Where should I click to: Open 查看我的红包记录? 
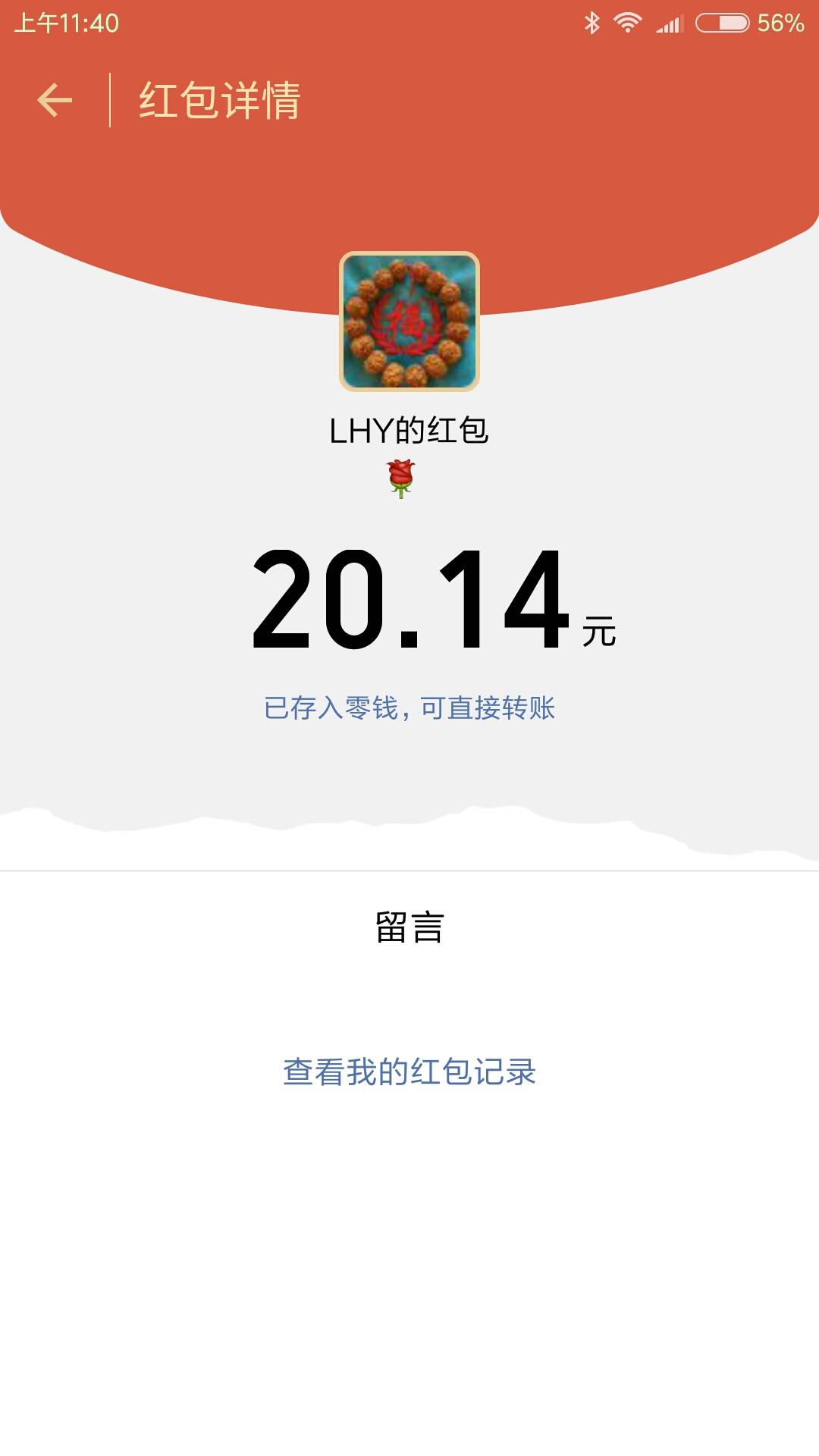(x=409, y=1072)
